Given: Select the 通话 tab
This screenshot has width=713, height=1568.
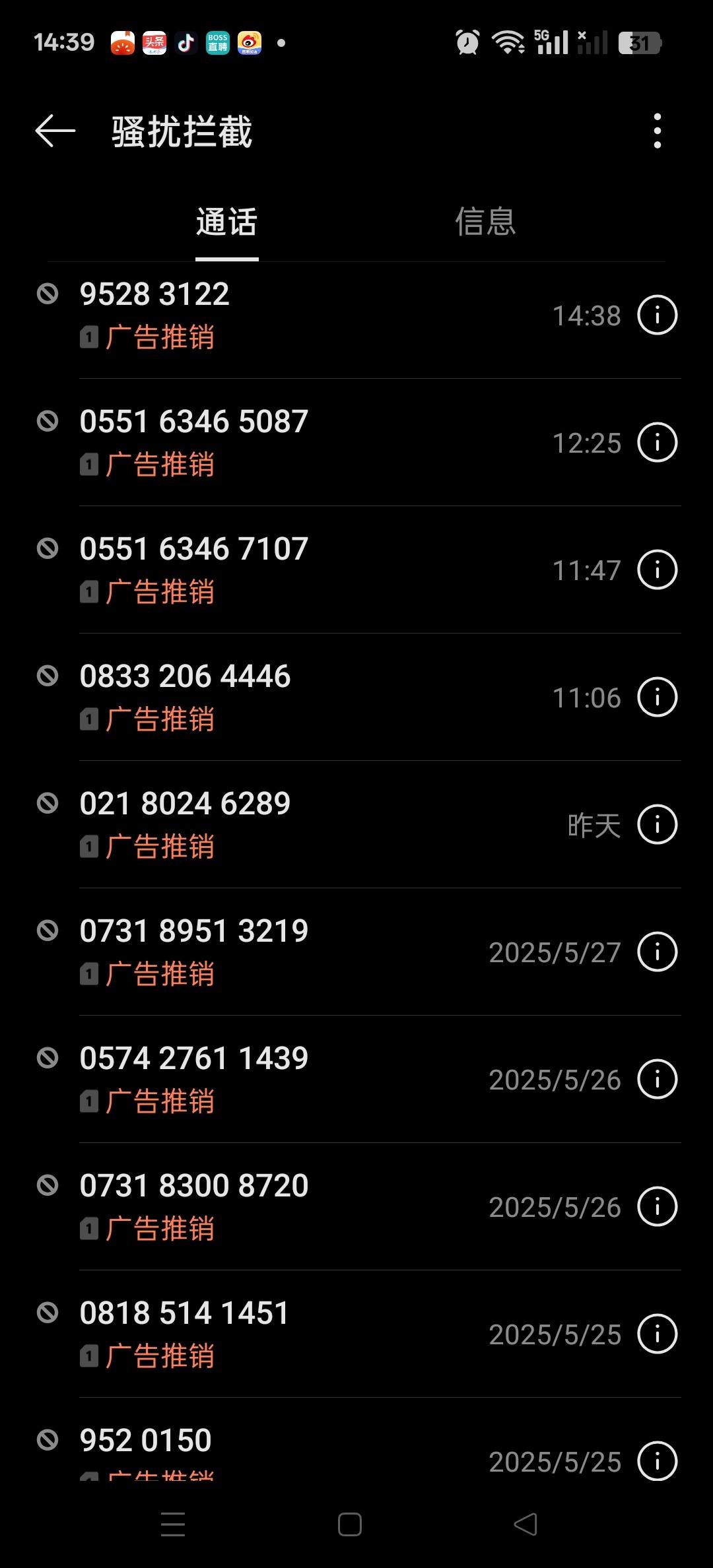Looking at the screenshot, I should 226,222.
